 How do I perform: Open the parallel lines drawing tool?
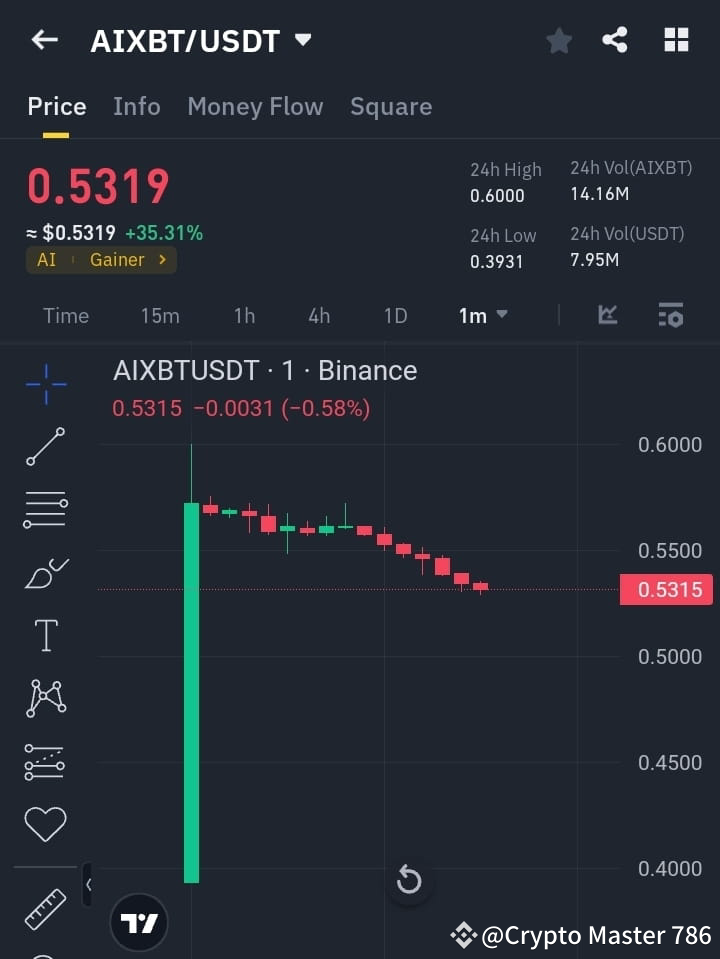[x=44, y=510]
